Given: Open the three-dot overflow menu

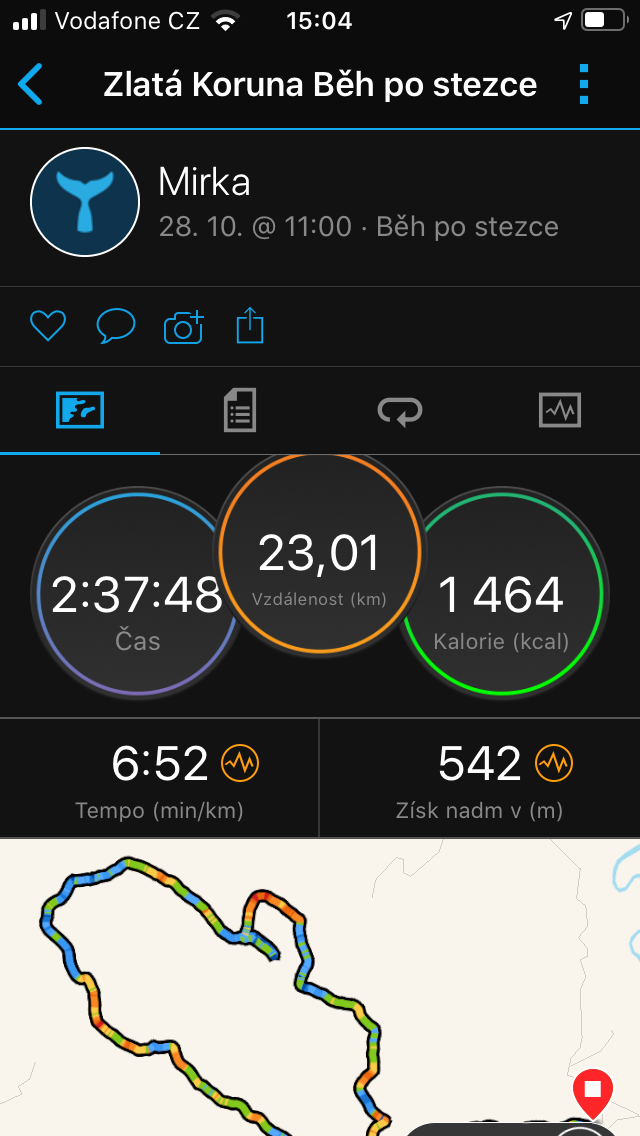Looking at the screenshot, I should pyautogui.click(x=584, y=85).
